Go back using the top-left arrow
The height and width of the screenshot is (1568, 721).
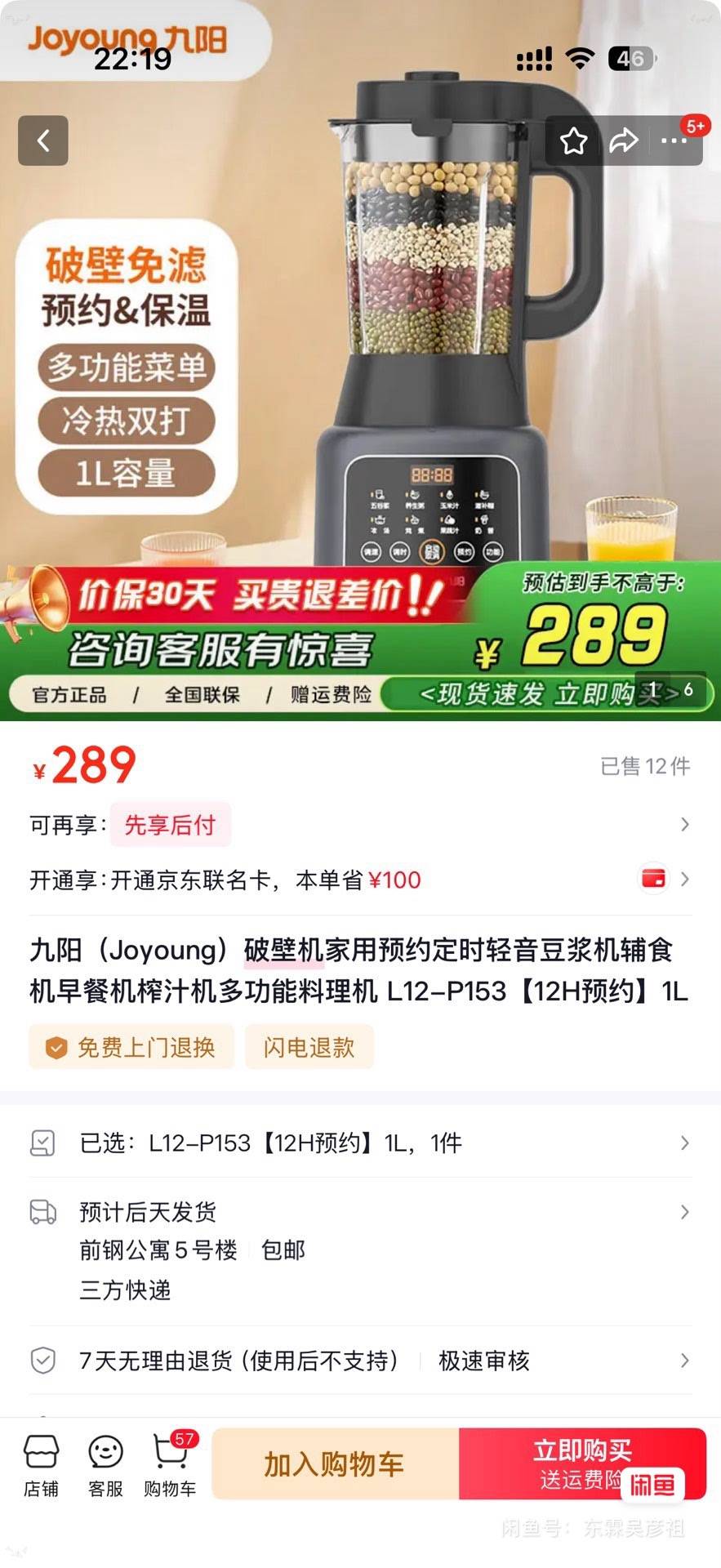tap(43, 140)
